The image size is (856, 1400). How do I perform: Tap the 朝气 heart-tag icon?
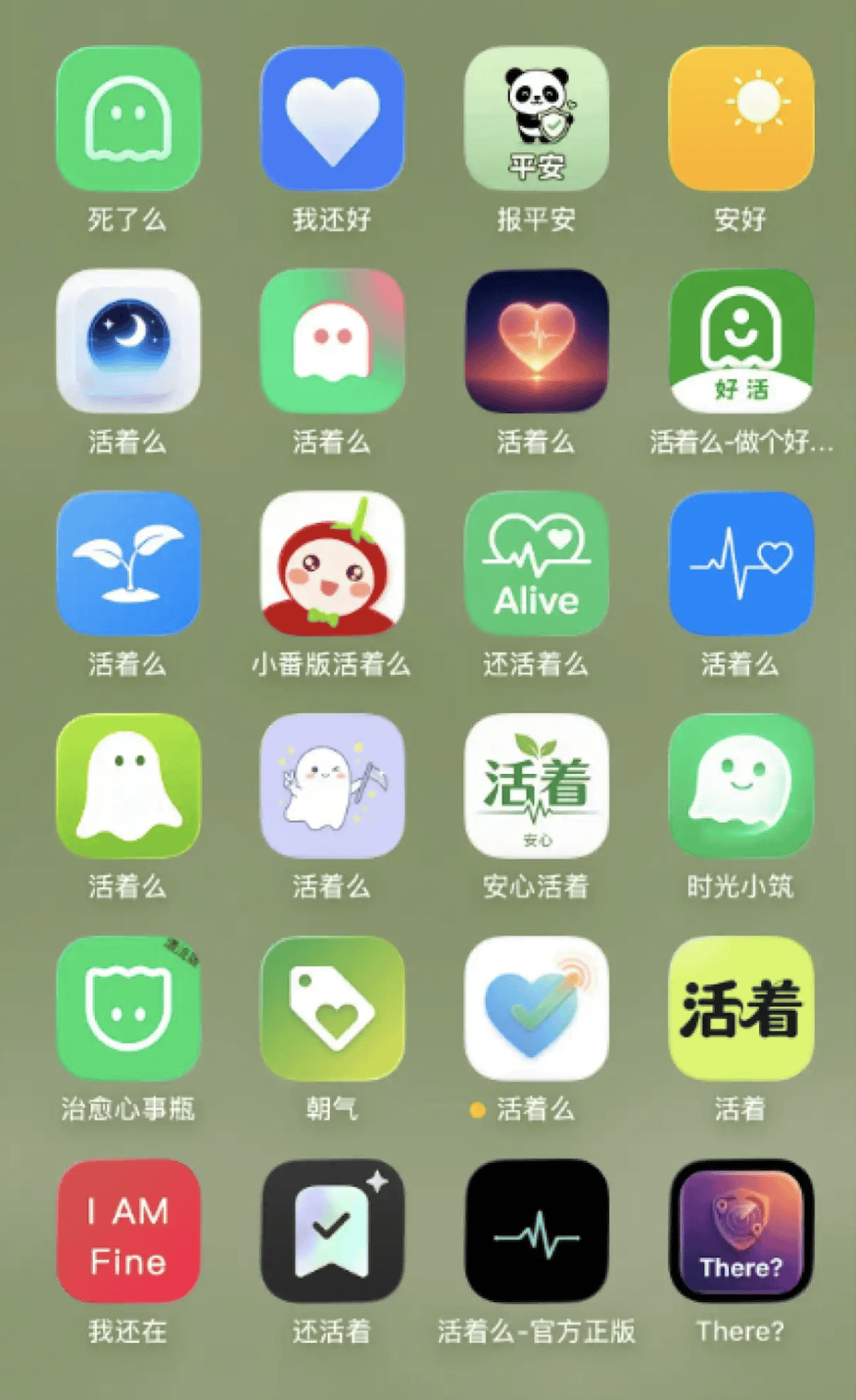(x=333, y=1009)
